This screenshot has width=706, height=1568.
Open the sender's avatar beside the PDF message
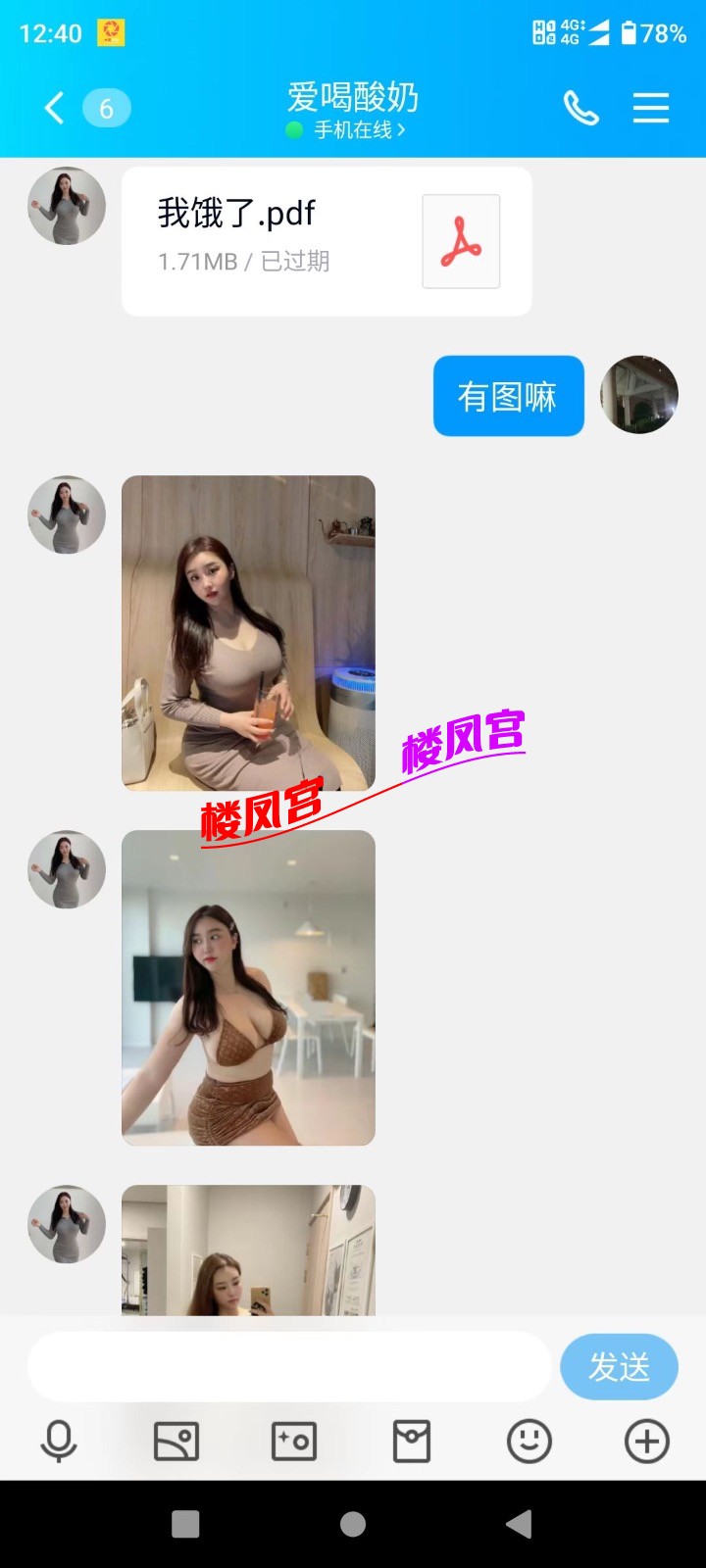(x=67, y=206)
